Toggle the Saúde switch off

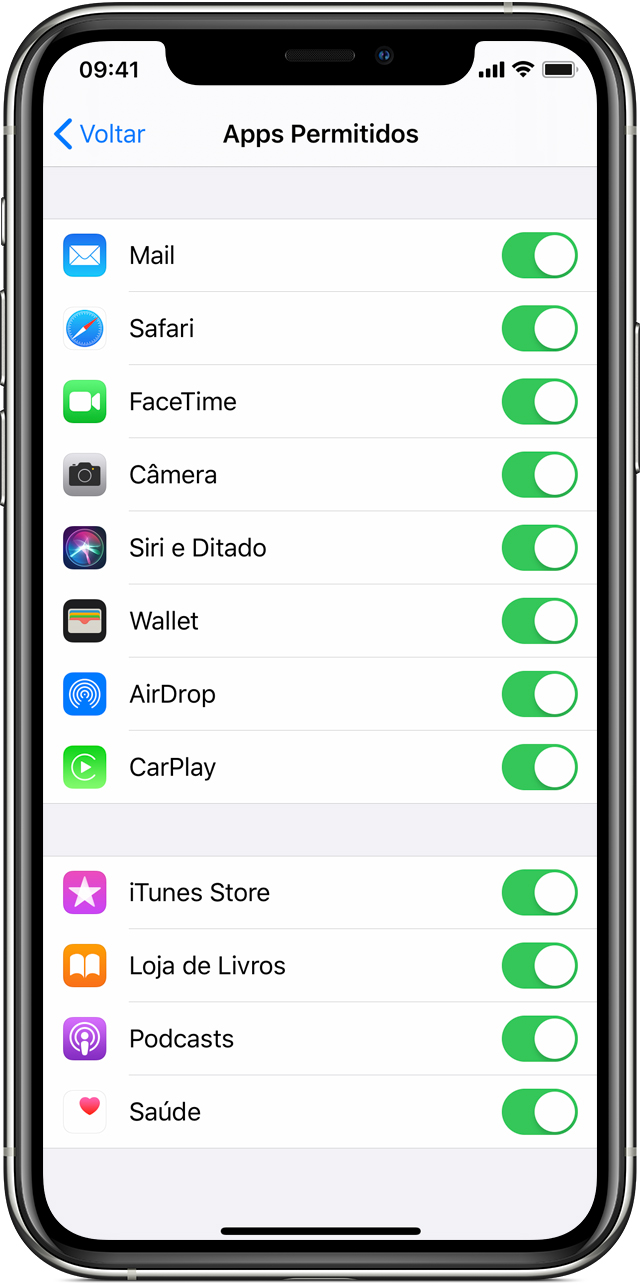click(539, 1112)
